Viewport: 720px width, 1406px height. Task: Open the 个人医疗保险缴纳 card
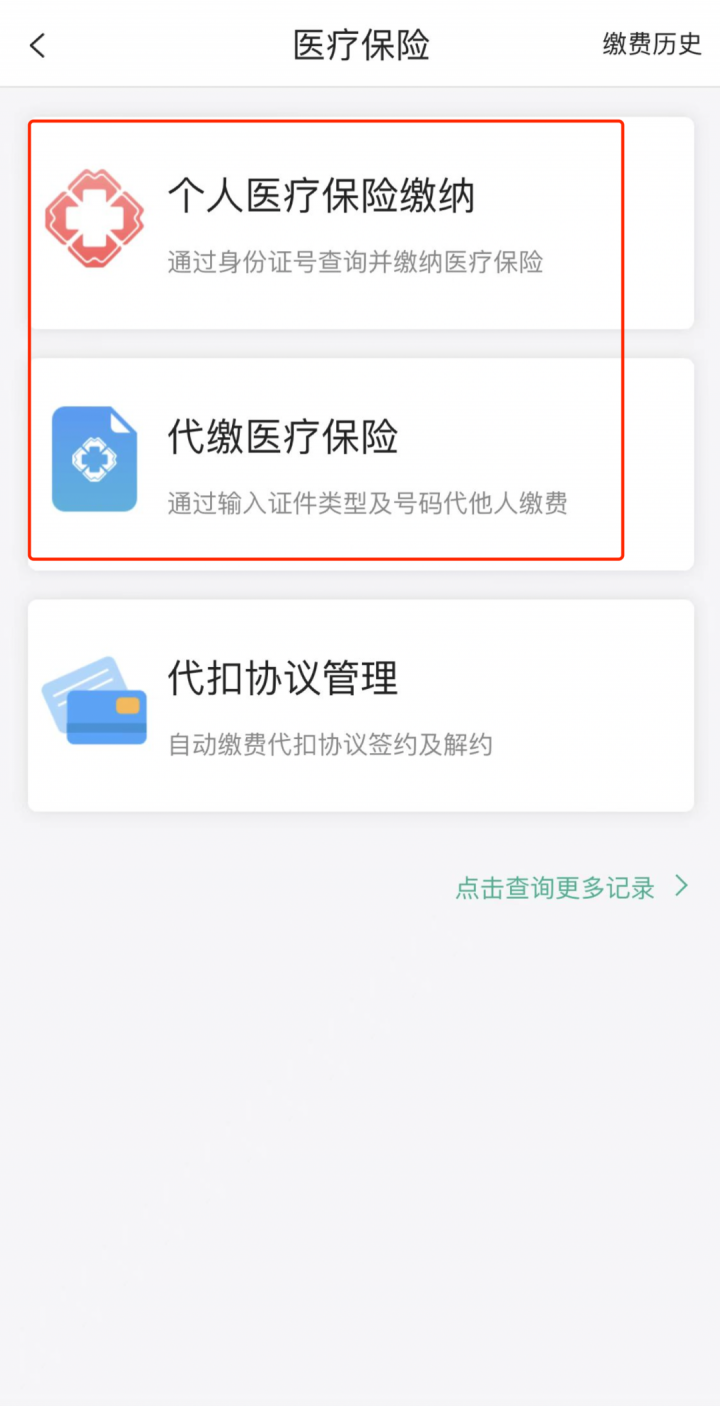point(360,222)
